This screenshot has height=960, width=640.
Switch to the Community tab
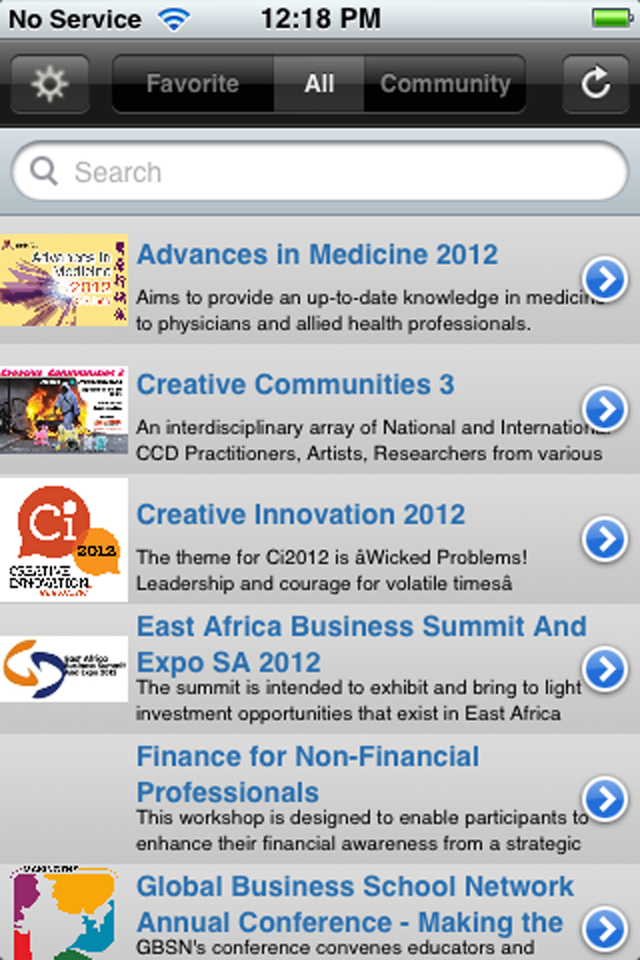445,84
